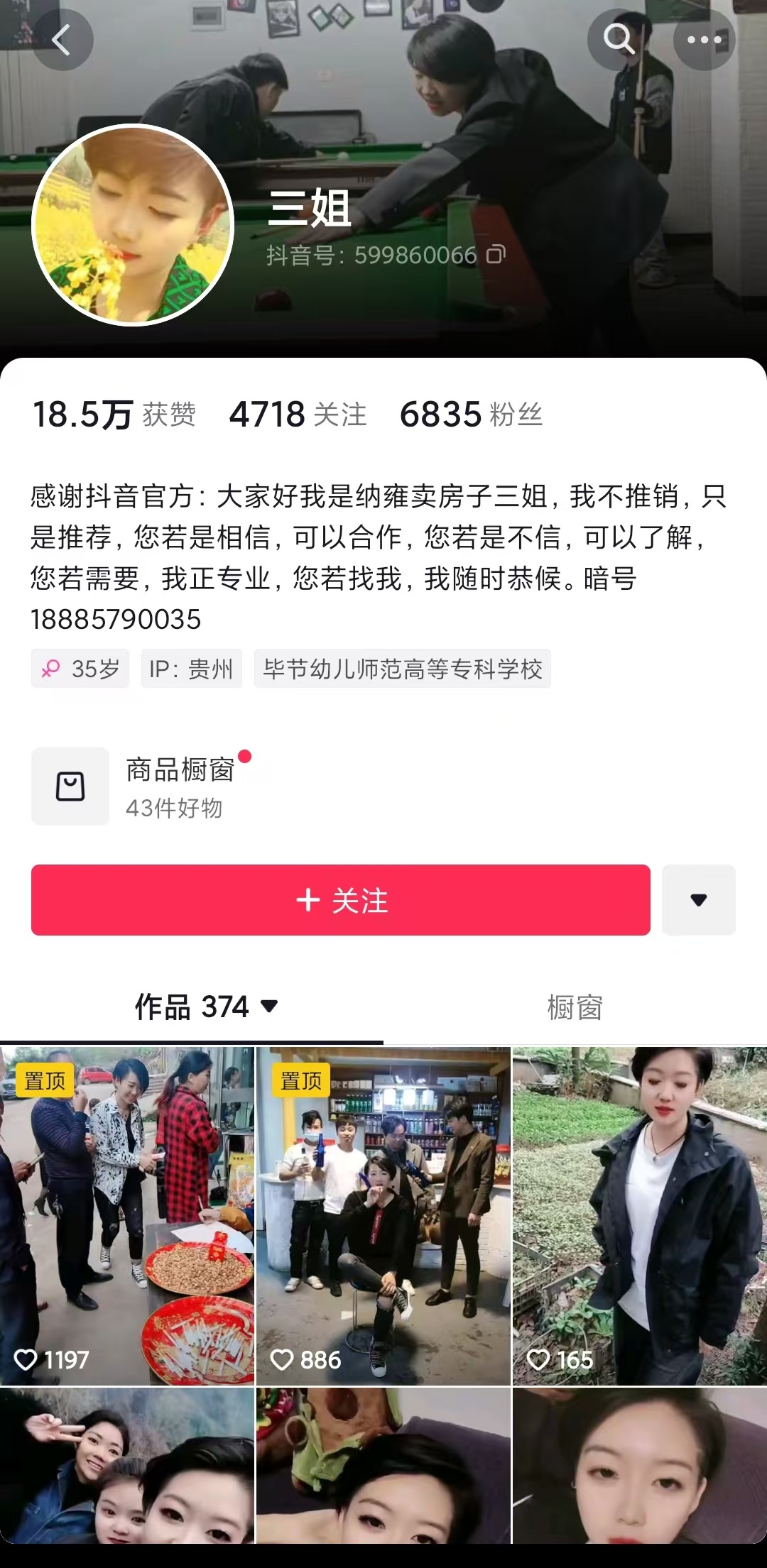Copy the Douyin ID 599860066

tap(496, 254)
